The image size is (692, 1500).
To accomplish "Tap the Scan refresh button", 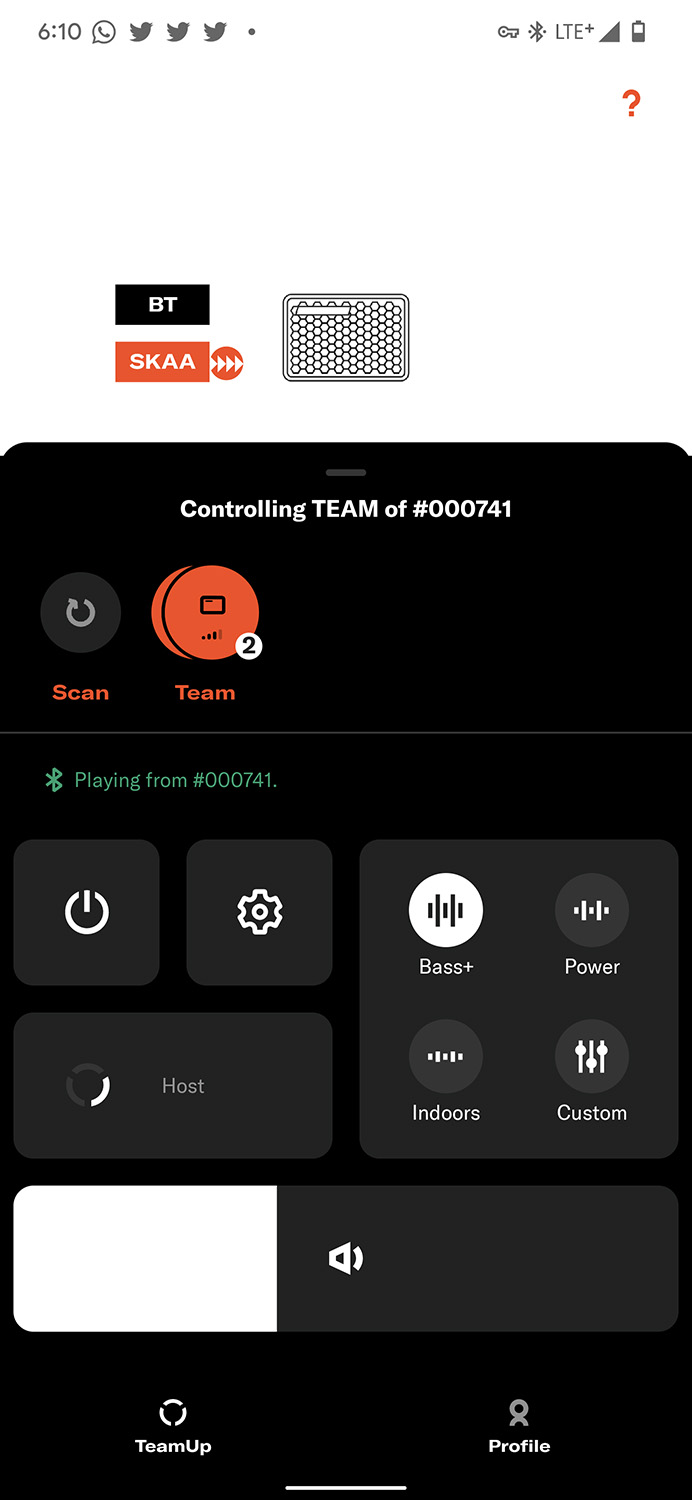I will pos(80,612).
